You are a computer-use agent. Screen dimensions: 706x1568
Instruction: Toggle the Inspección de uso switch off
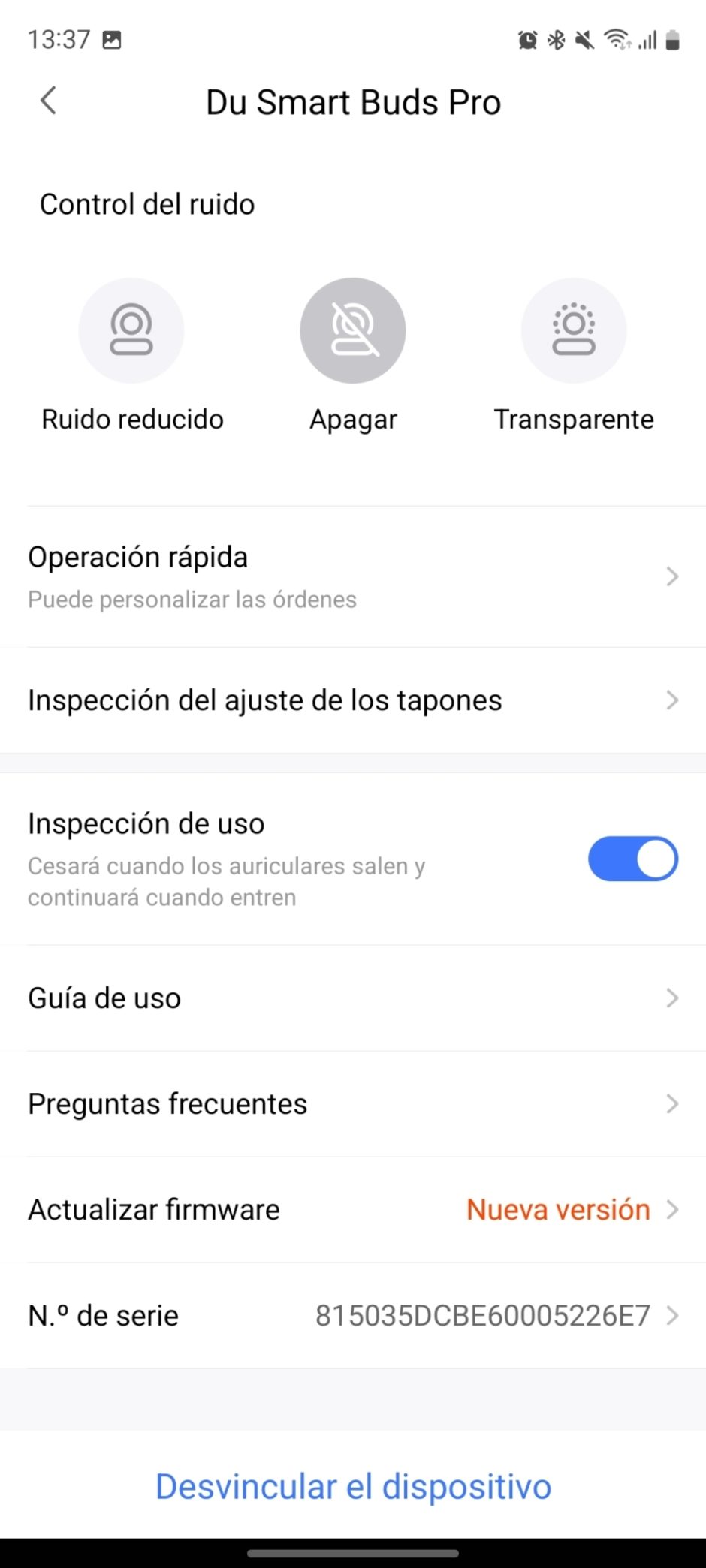pyautogui.click(x=633, y=859)
